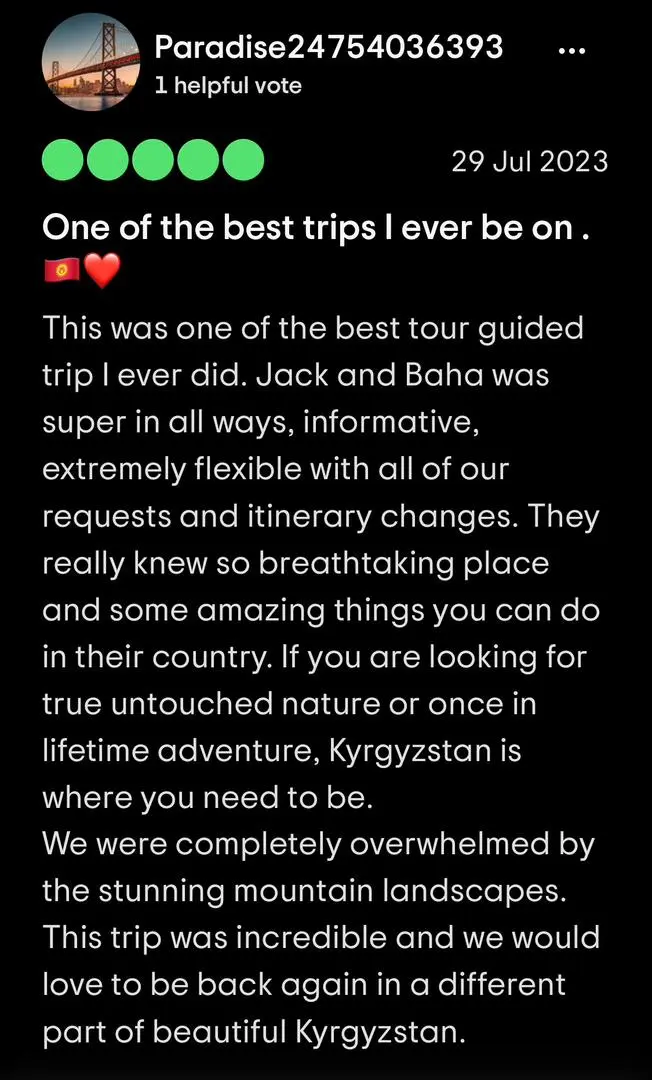Open the review's three-dot overflow menu

pos(570,50)
